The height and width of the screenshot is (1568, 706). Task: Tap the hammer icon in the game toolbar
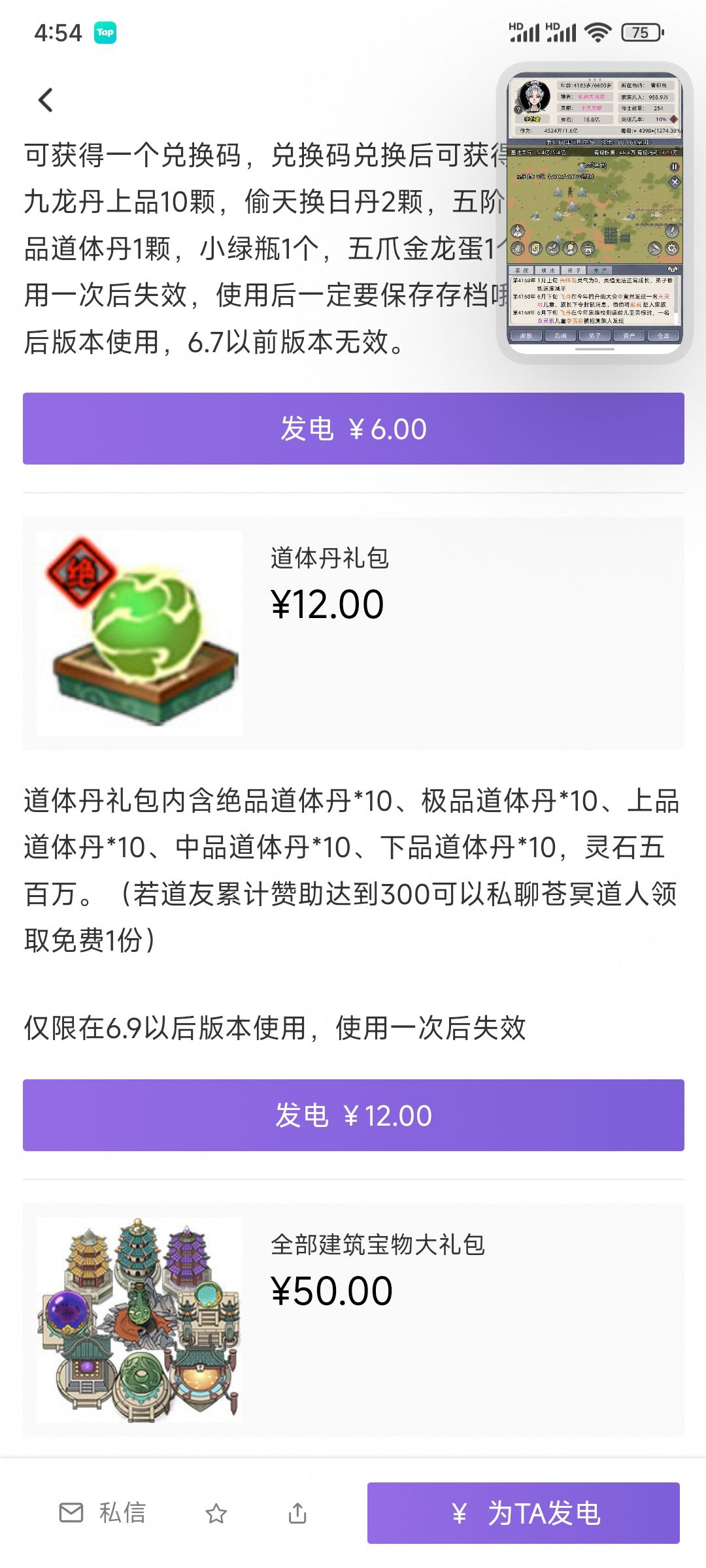point(655,247)
